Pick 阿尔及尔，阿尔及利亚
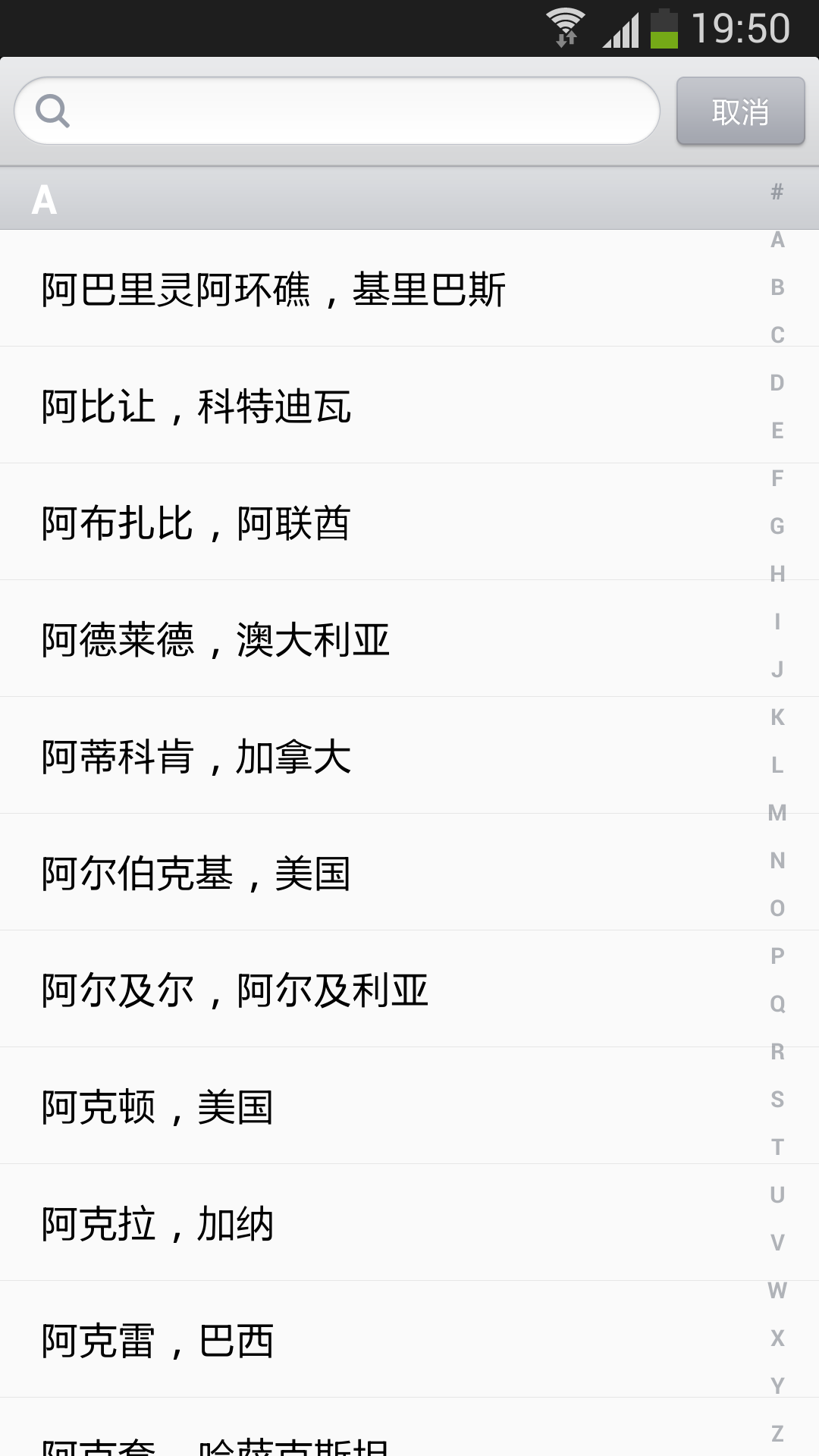 pyautogui.click(x=409, y=989)
